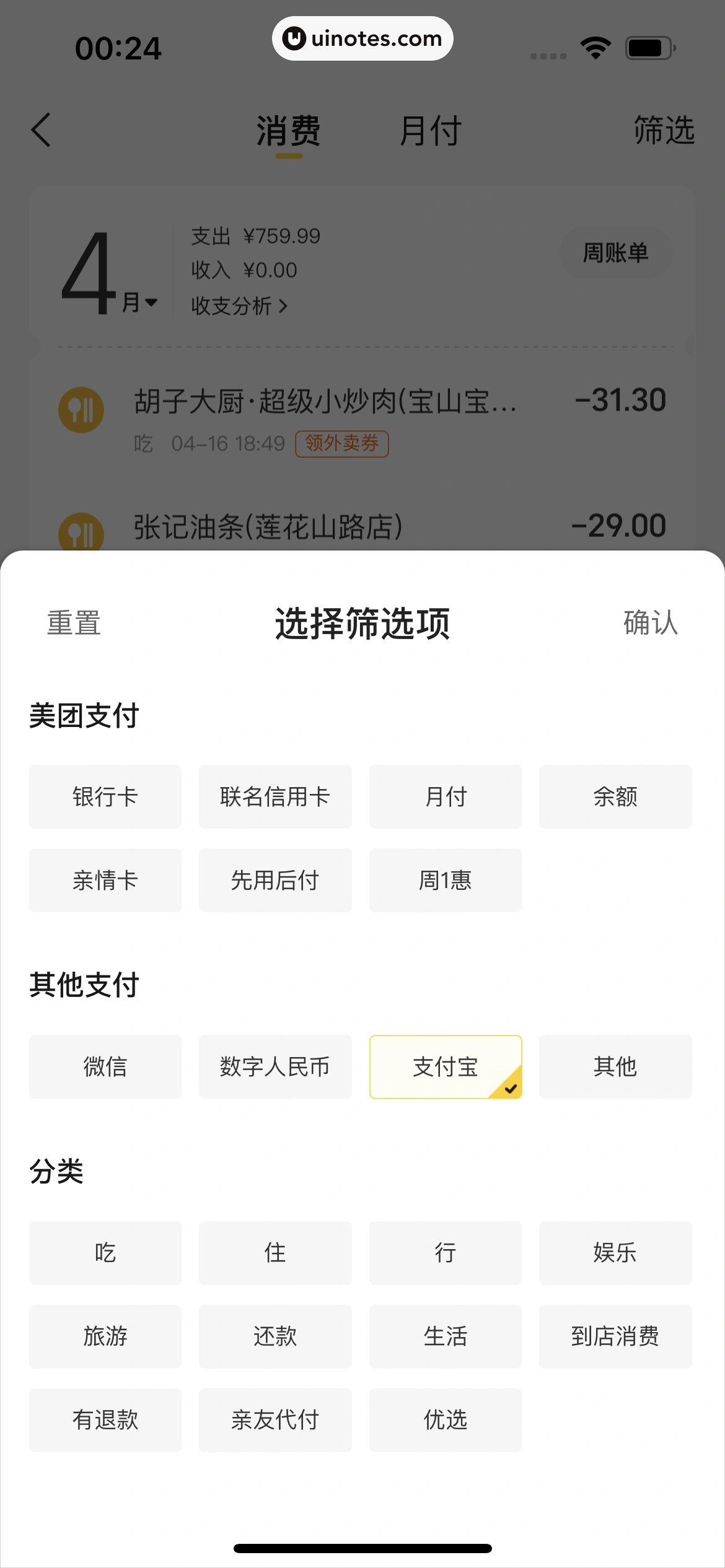Choose the 联名信用卡 filter chip

point(275,796)
